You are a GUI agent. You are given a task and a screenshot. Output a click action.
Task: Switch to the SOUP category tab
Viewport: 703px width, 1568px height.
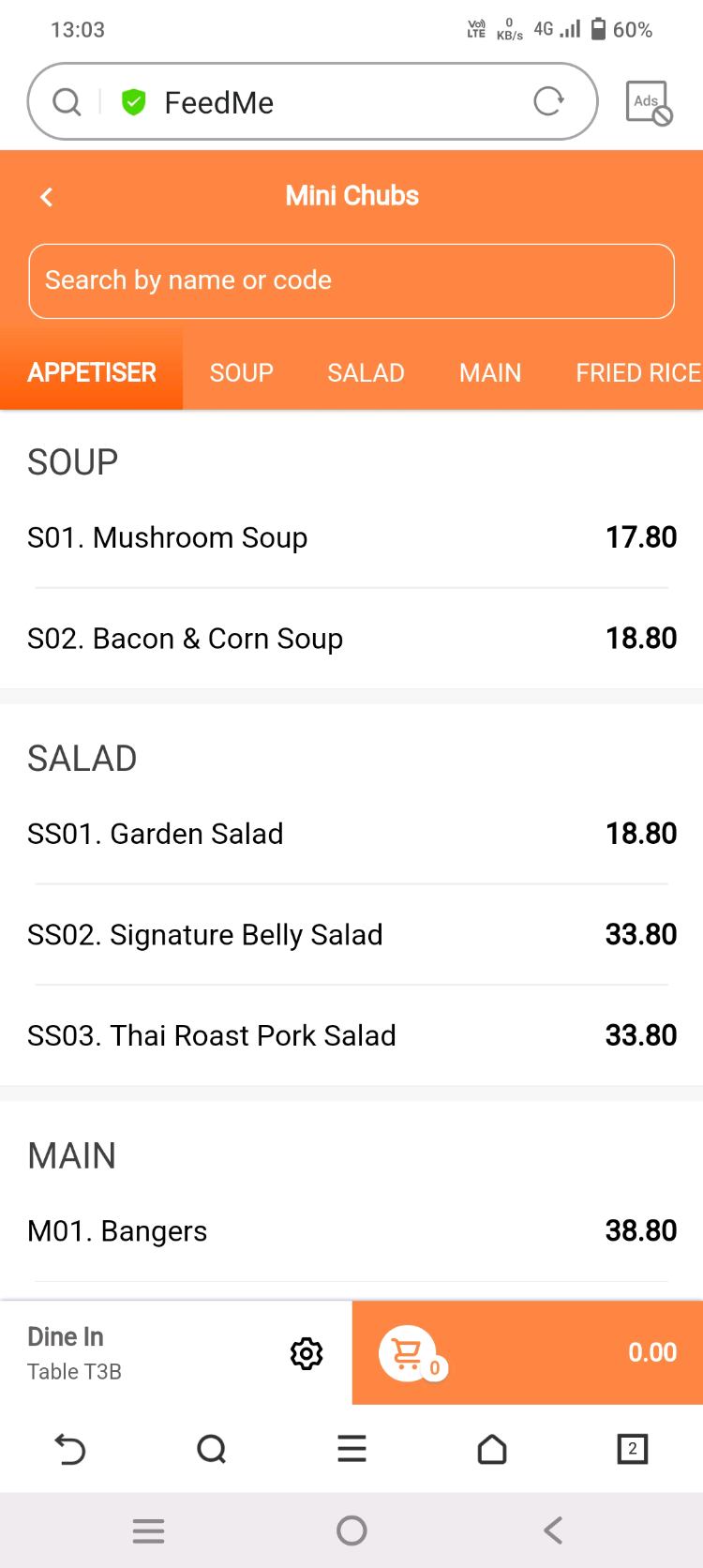pyautogui.click(x=242, y=372)
